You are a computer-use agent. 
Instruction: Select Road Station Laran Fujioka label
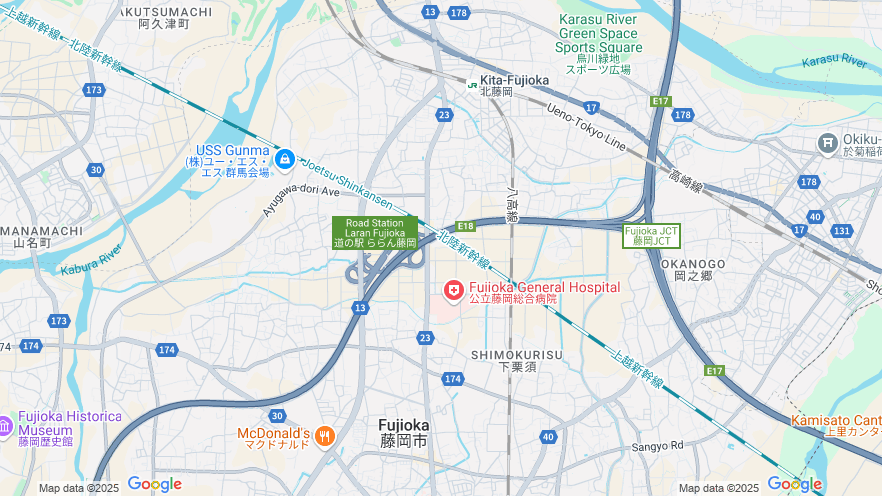coord(375,232)
